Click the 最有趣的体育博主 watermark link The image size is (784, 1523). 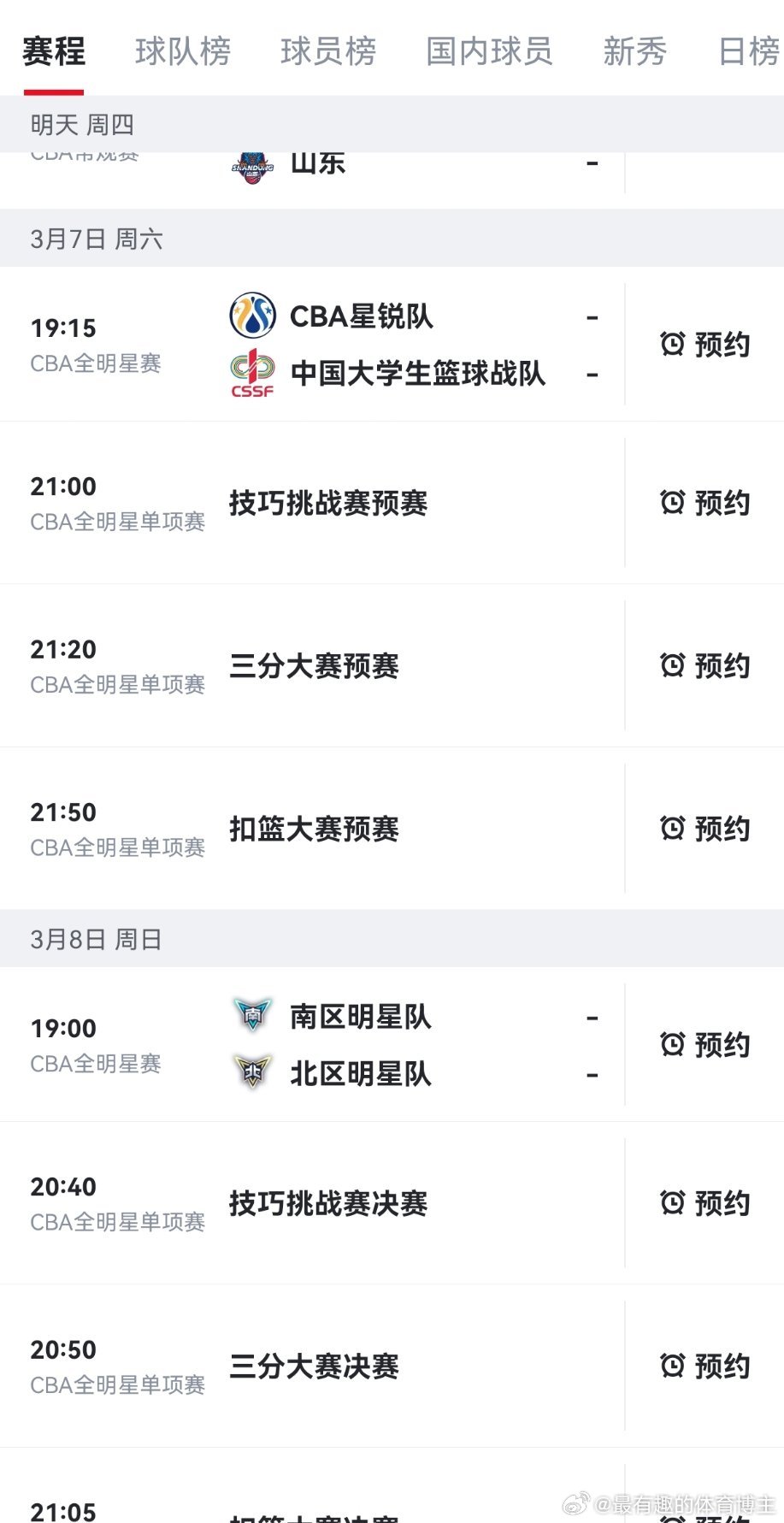pos(675,1501)
